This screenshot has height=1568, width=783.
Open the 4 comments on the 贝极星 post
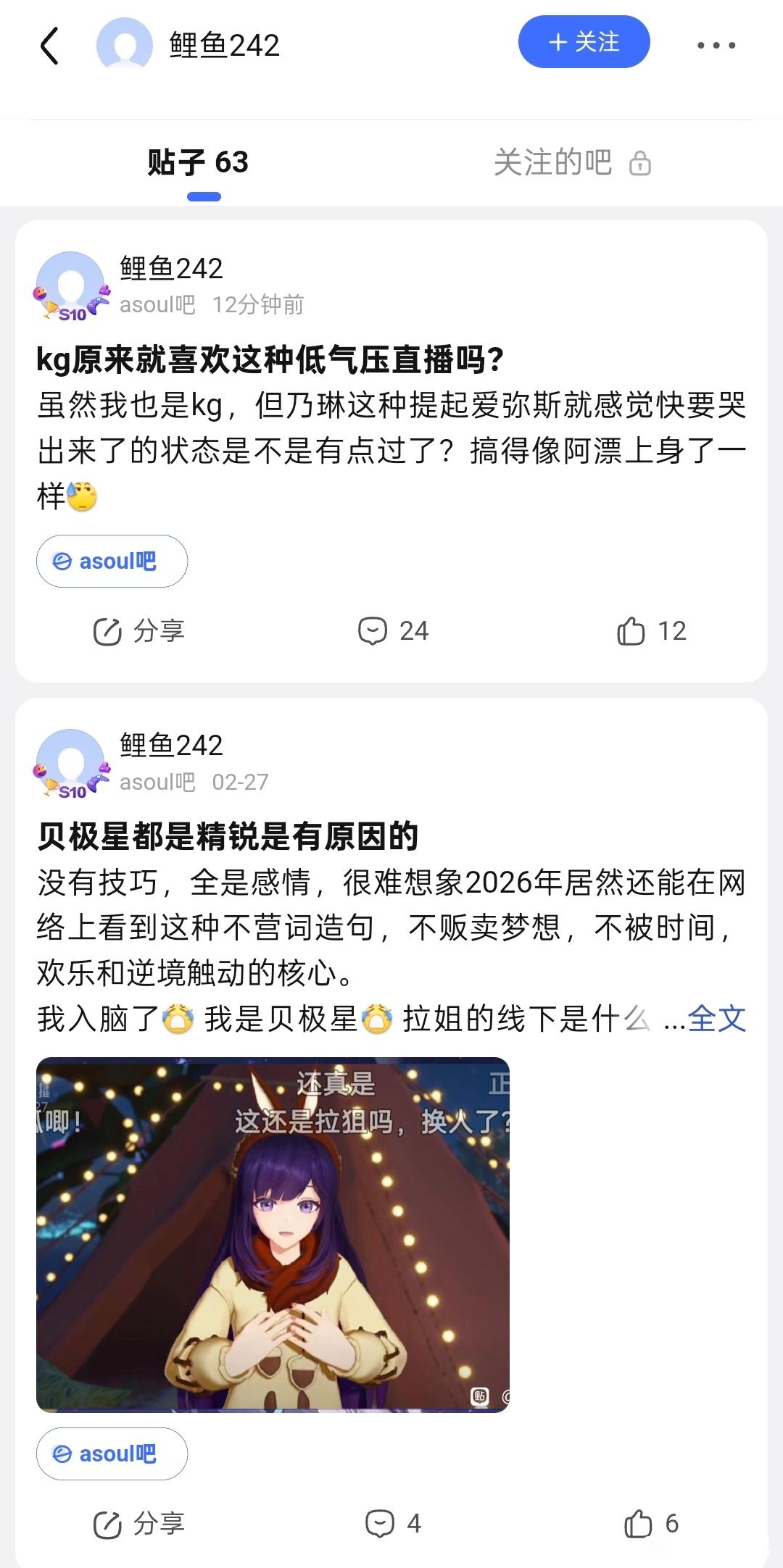[394, 1524]
